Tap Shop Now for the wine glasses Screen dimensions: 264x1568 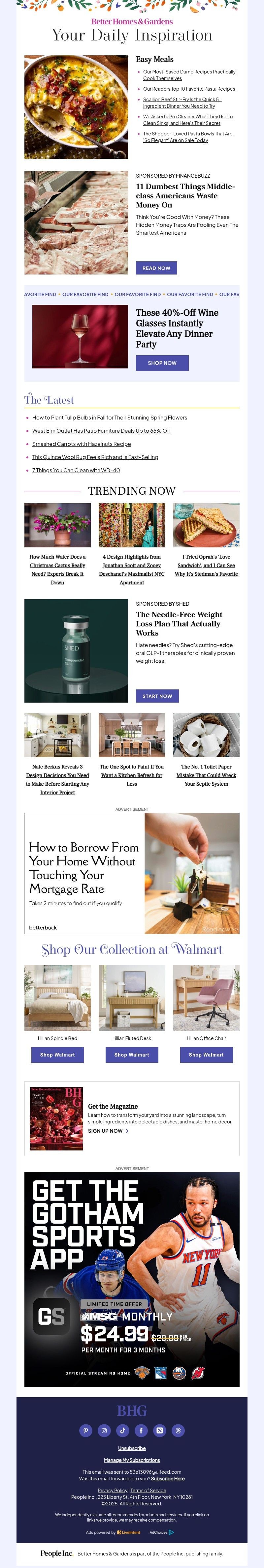pos(162,363)
